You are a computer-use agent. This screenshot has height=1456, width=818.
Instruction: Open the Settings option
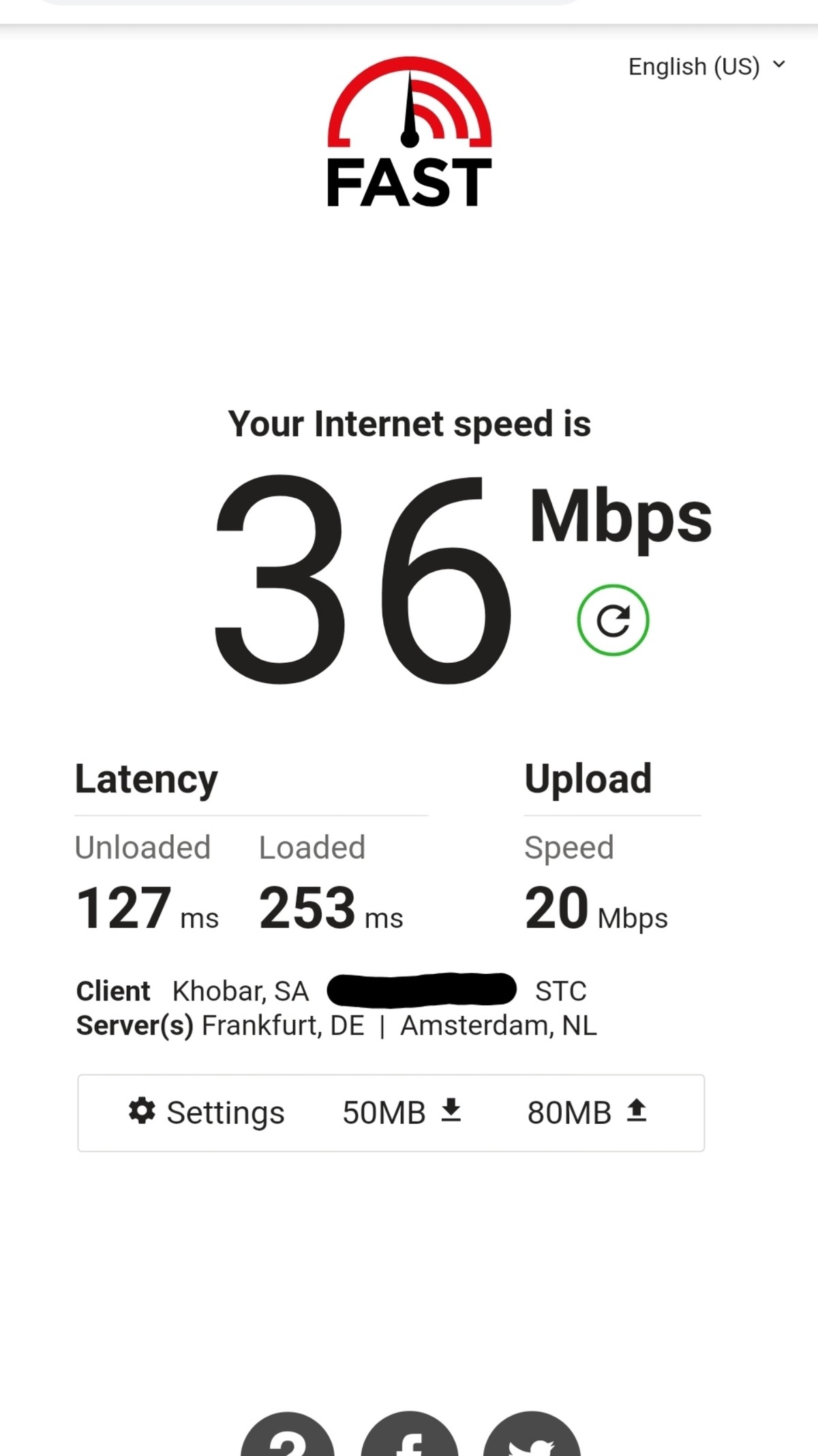(x=207, y=1112)
